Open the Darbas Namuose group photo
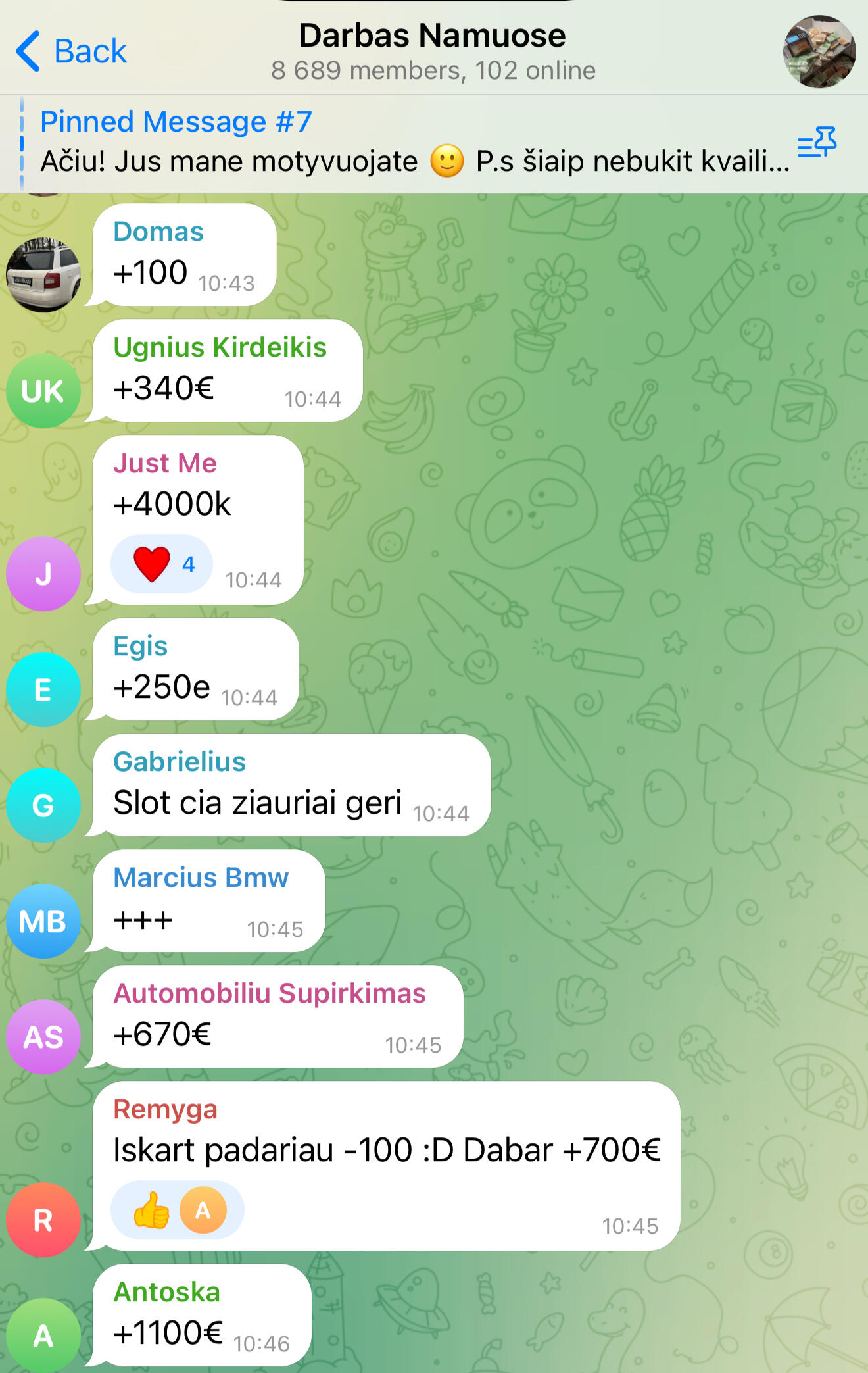The height and width of the screenshot is (1373, 868). click(x=819, y=51)
